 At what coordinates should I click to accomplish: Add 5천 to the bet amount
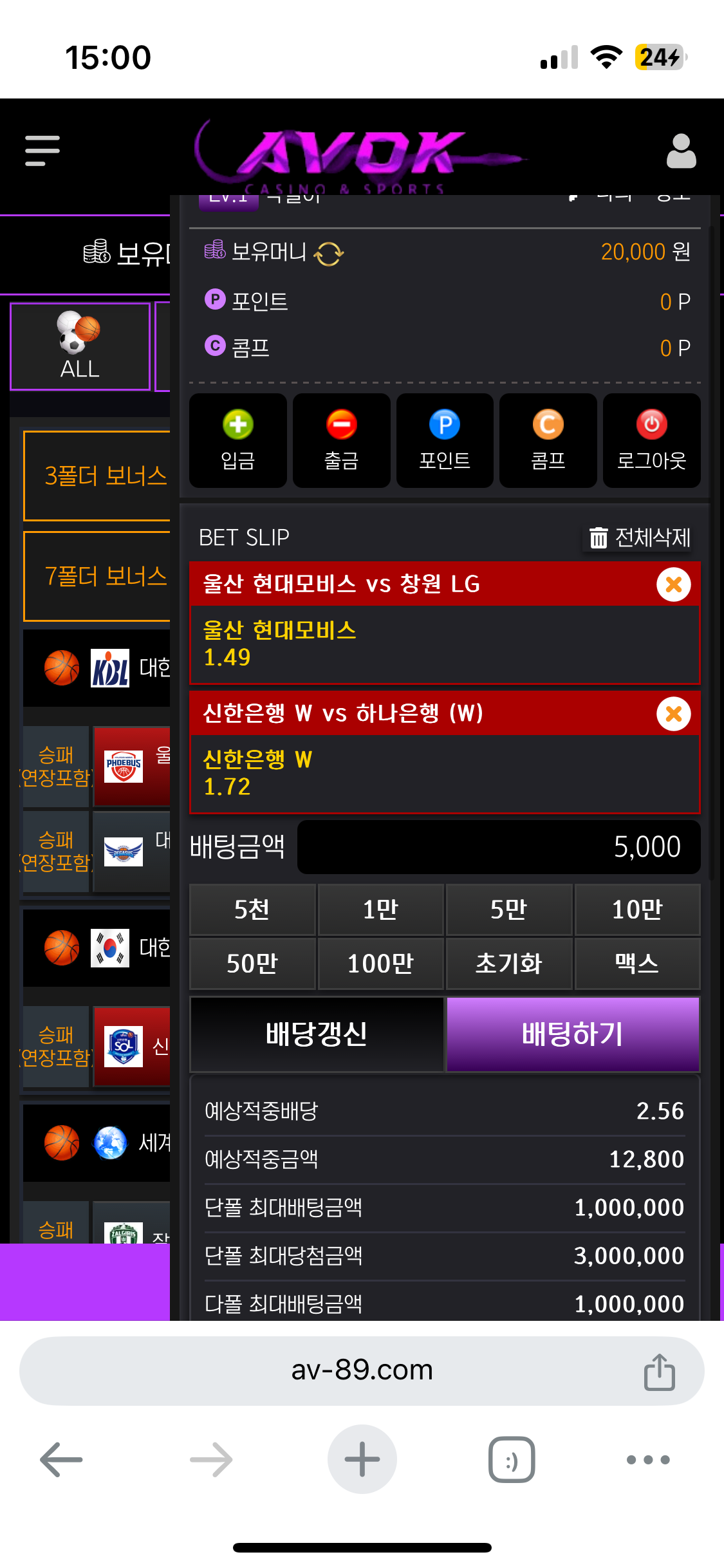tap(252, 910)
